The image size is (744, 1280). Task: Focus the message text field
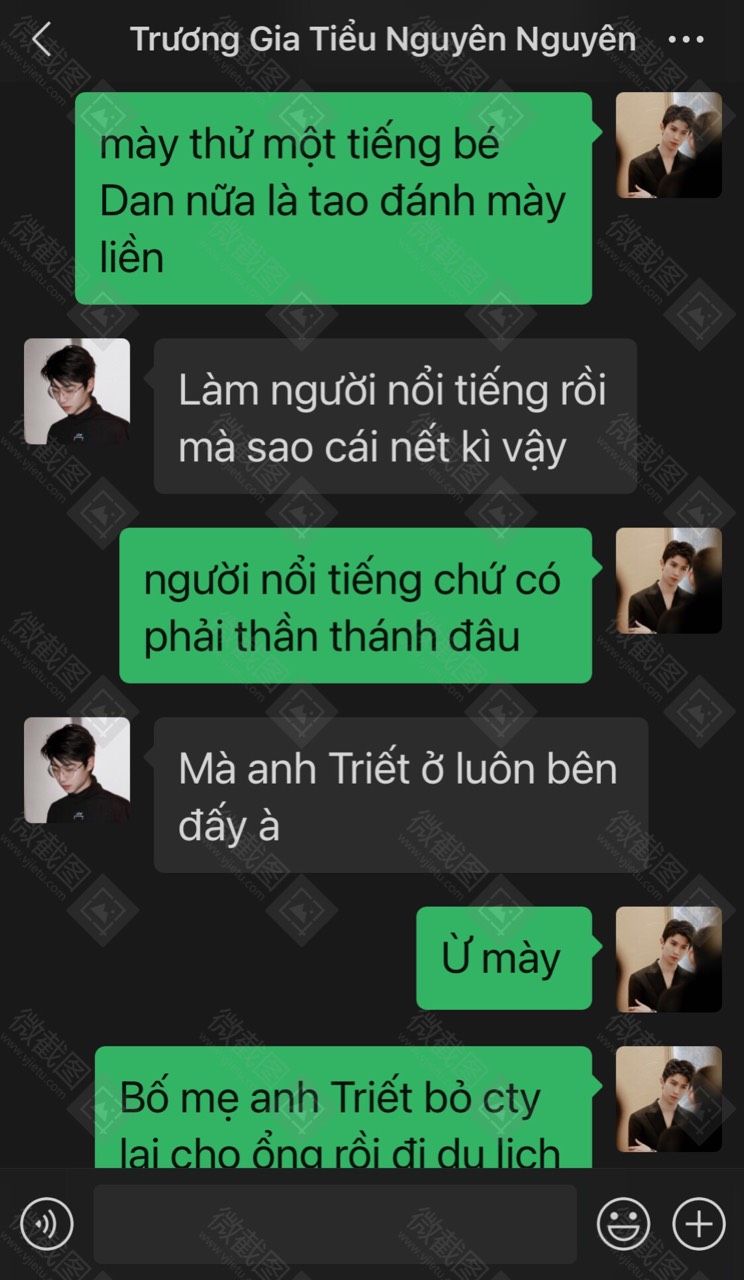(335, 1223)
